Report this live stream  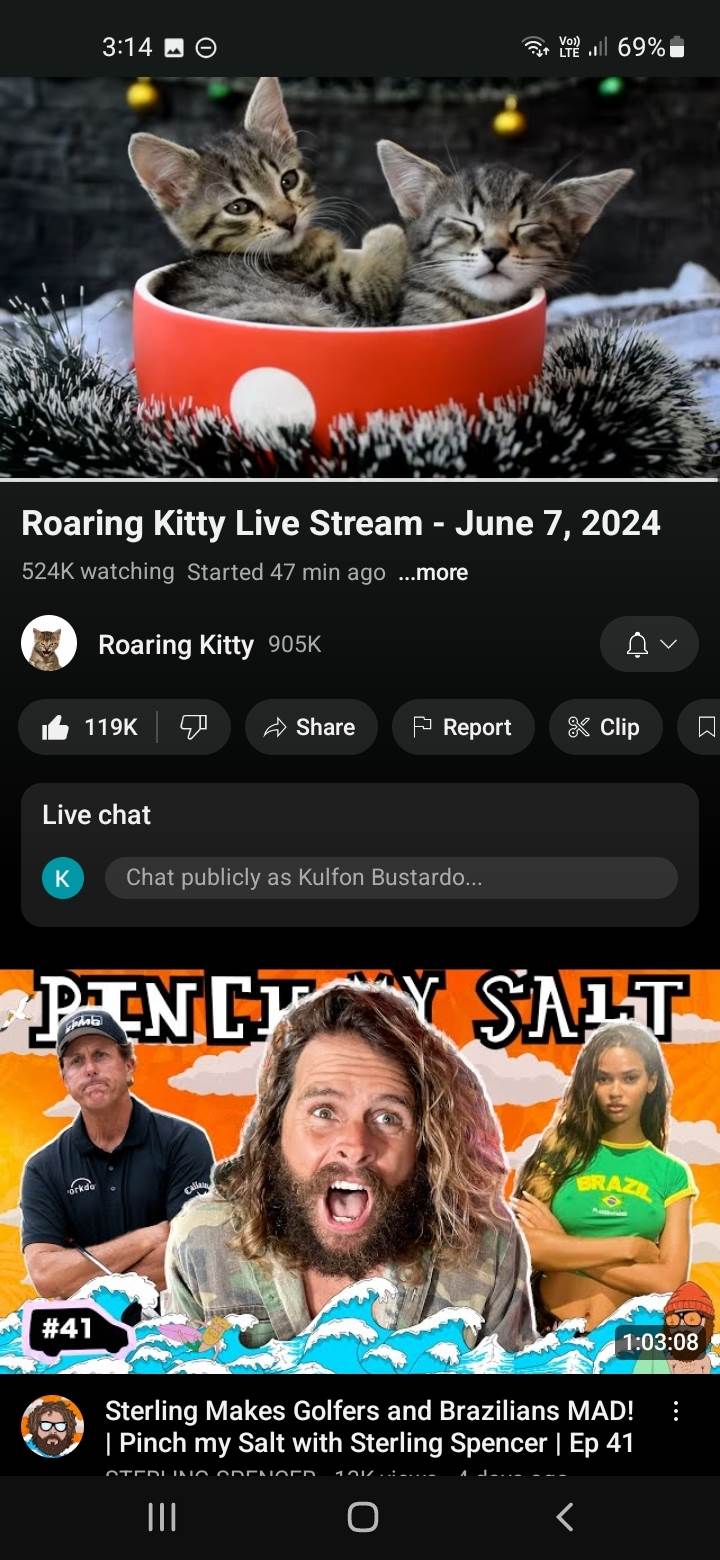click(463, 727)
